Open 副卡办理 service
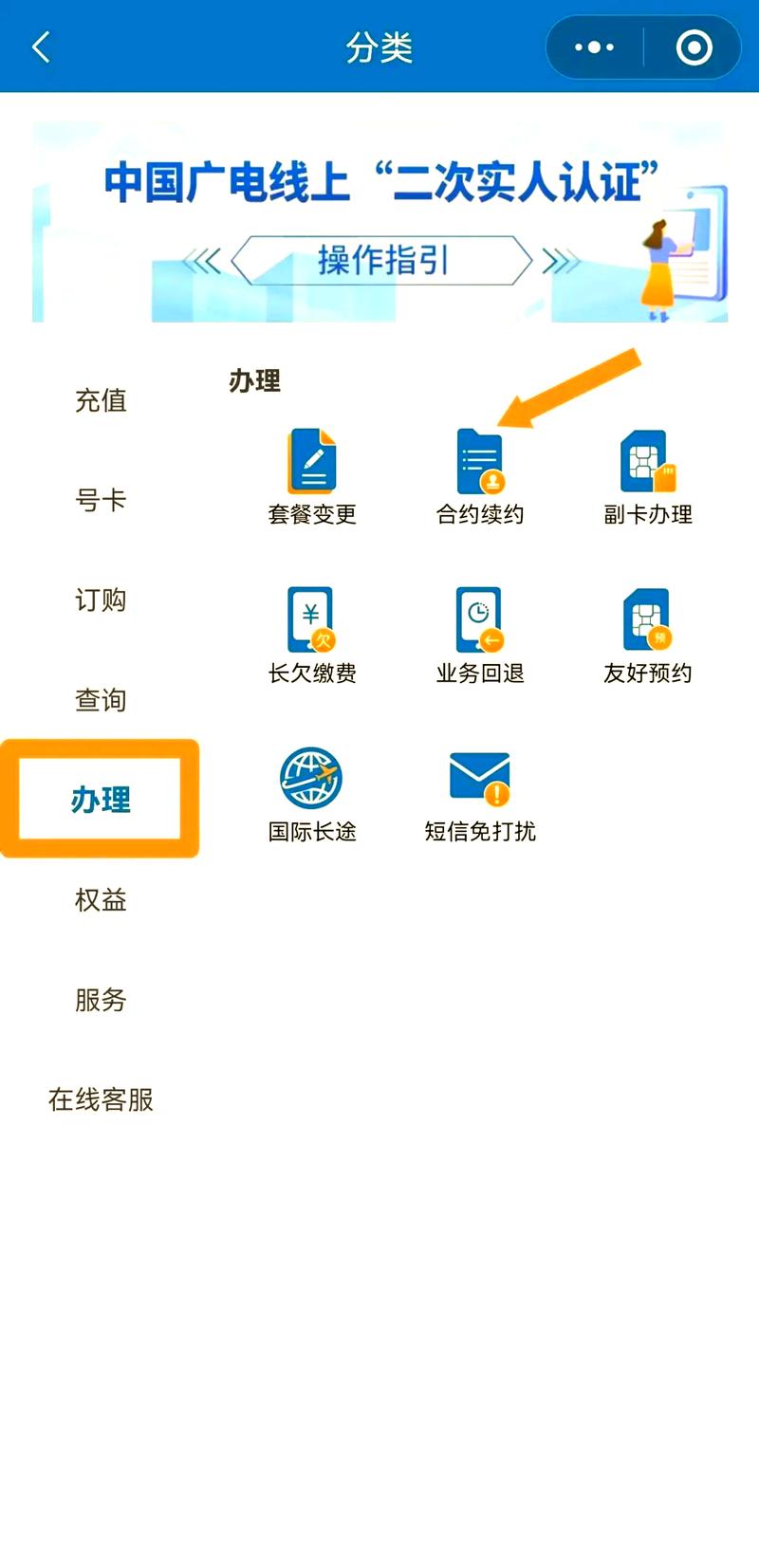The image size is (759, 1568). (648, 476)
